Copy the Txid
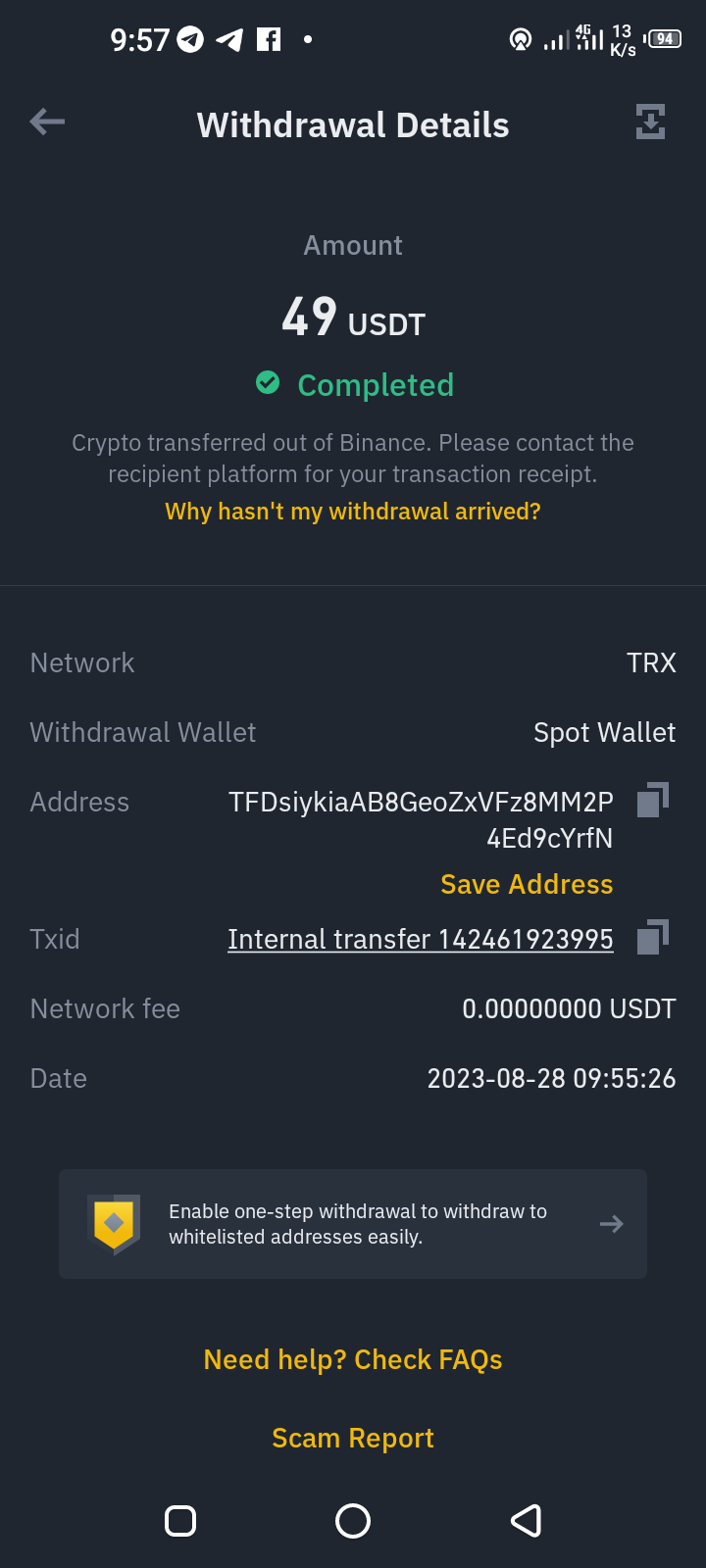706x1568 pixels. (652, 937)
